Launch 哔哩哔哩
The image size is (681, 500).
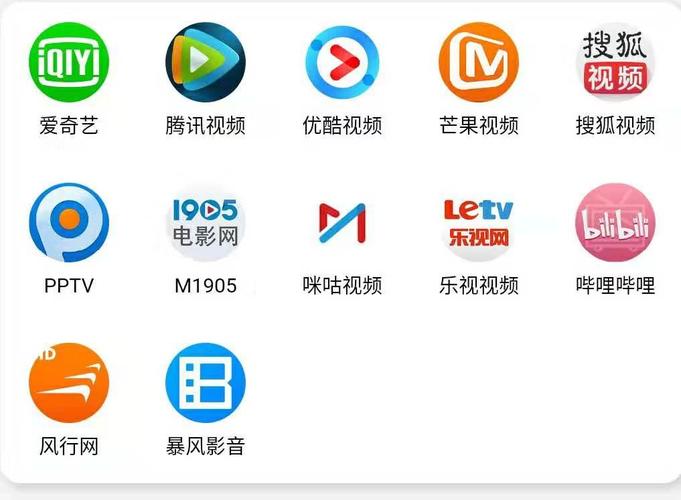pyautogui.click(x=615, y=223)
